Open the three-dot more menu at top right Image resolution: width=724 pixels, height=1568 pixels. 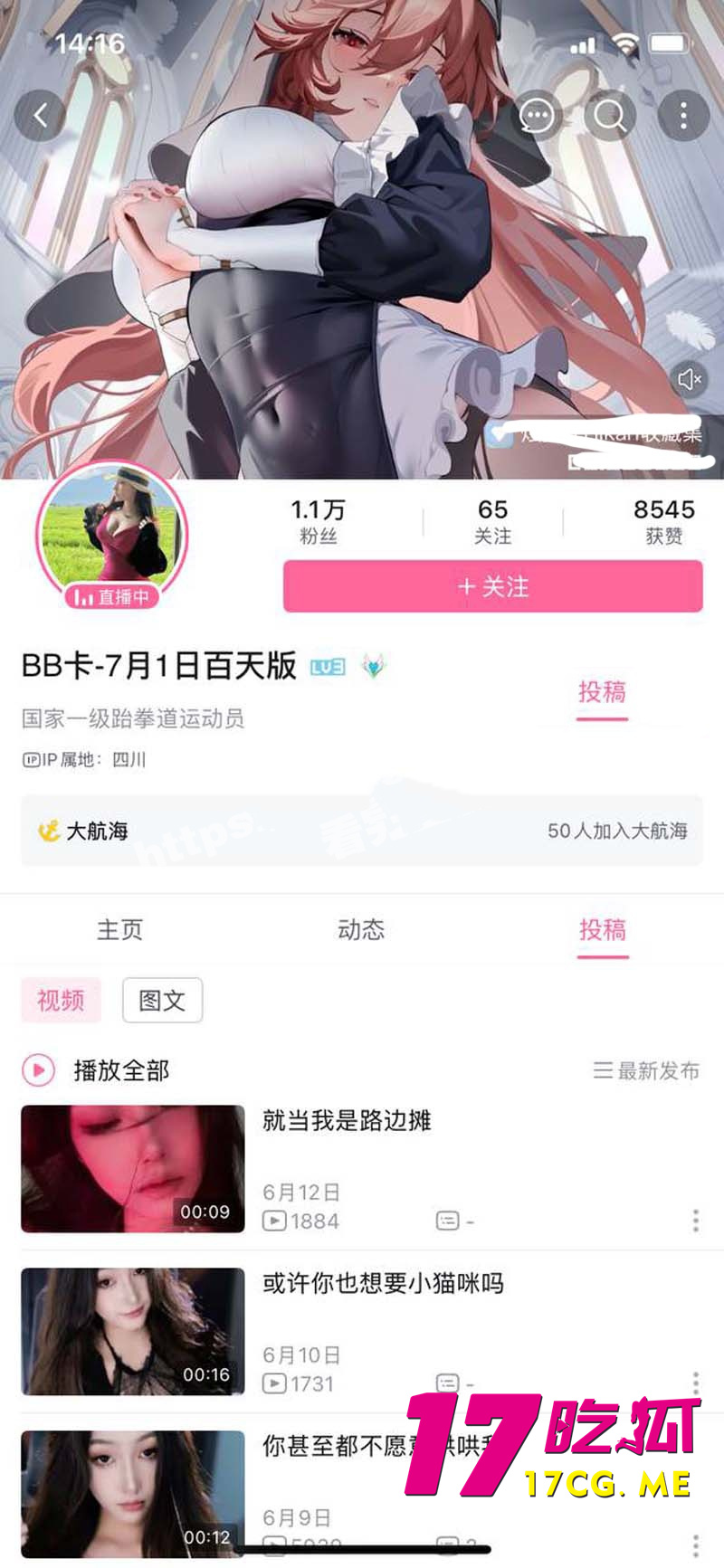pyautogui.click(x=681, y=116)
